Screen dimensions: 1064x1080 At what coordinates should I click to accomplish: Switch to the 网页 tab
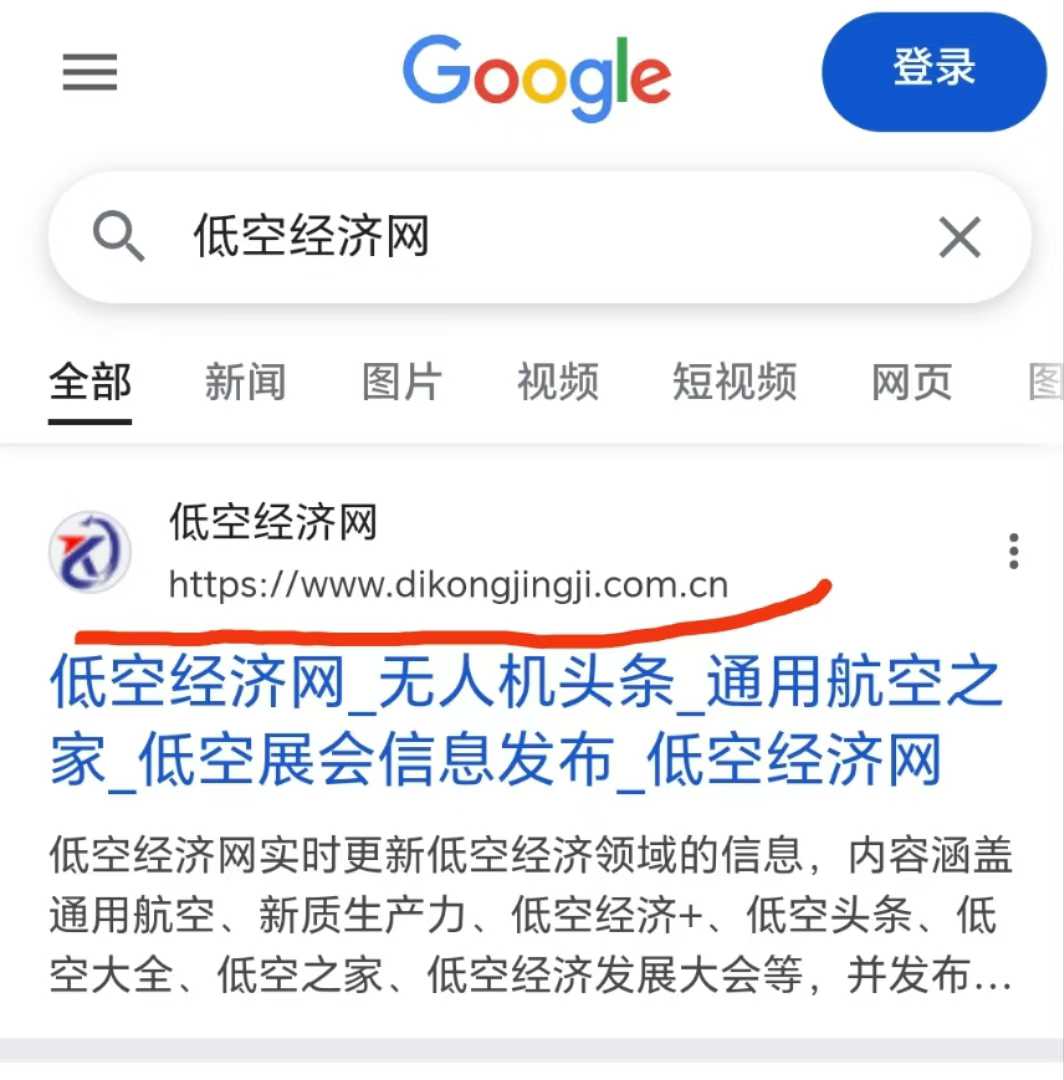tap(911, 383)
